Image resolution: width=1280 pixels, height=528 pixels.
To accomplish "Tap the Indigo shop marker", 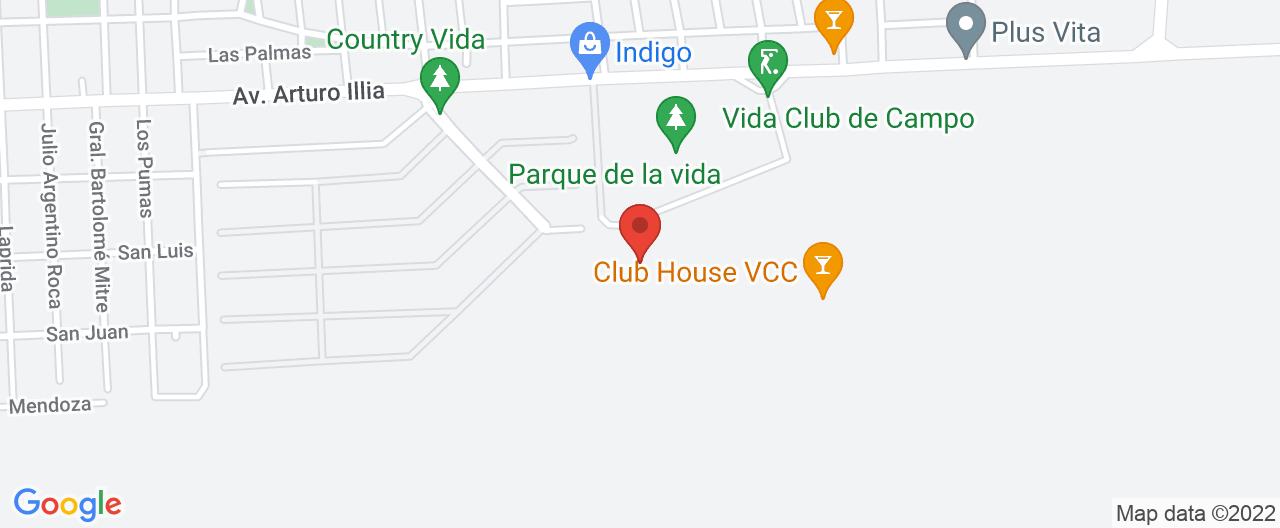I will [590, 47].
